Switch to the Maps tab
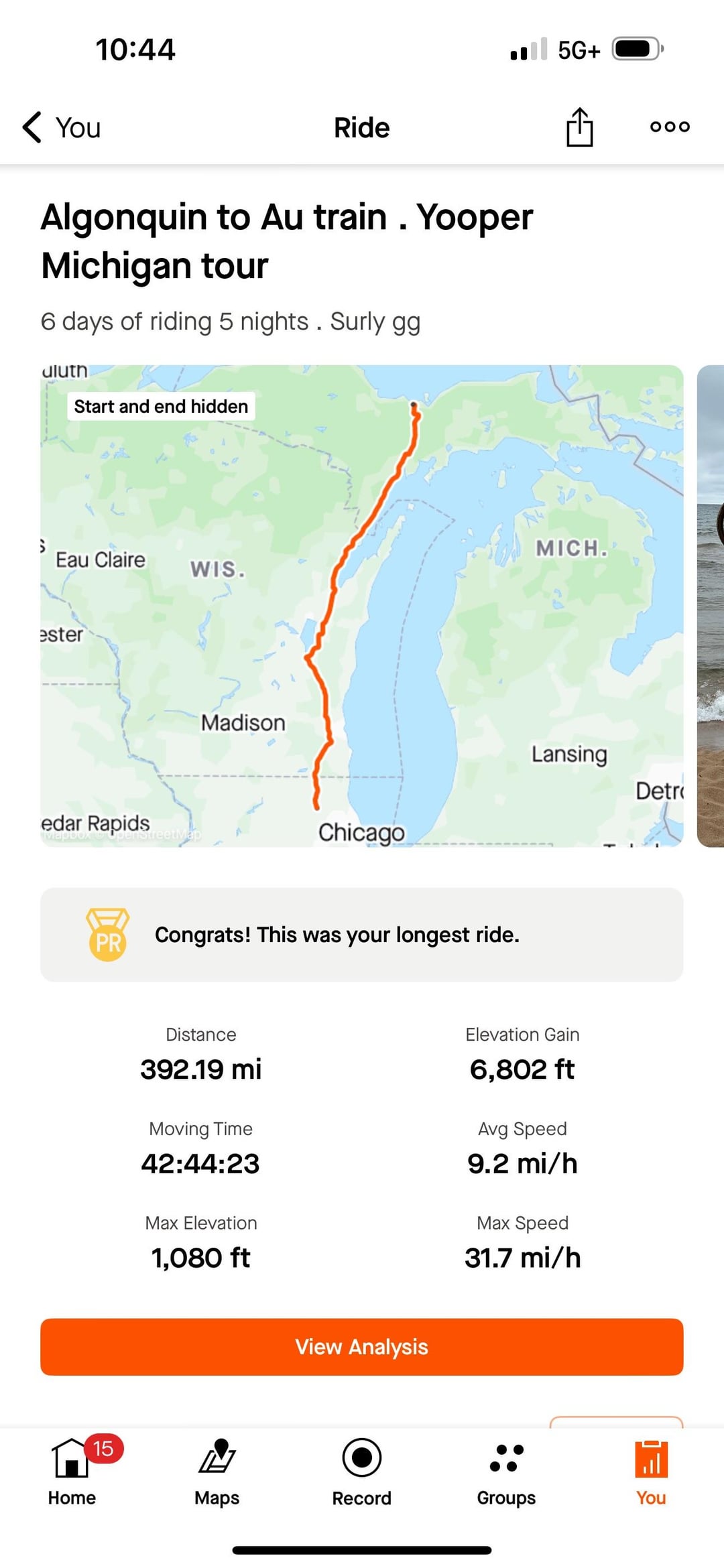This screenshot has height=1568, width=724. (x=217, y=1472)
